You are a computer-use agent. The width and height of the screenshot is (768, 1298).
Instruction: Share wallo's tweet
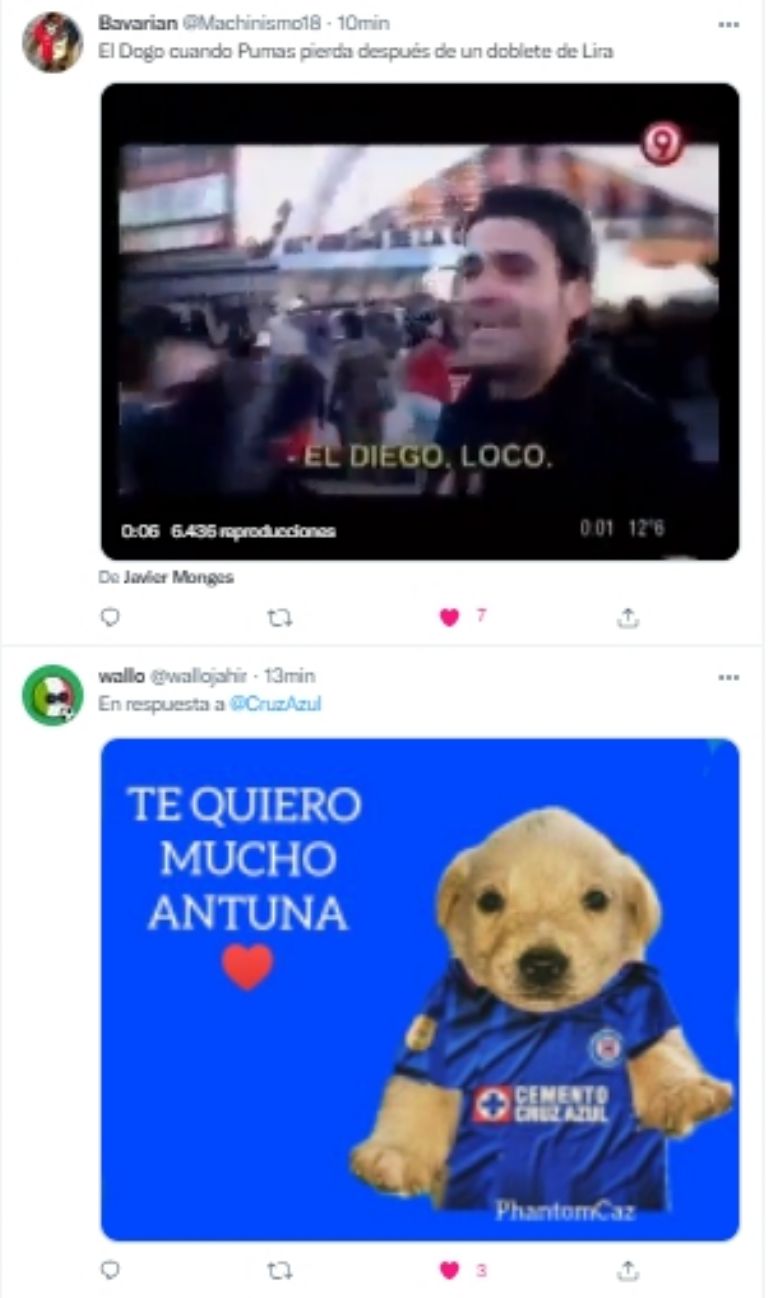[x=627, y=1270]
